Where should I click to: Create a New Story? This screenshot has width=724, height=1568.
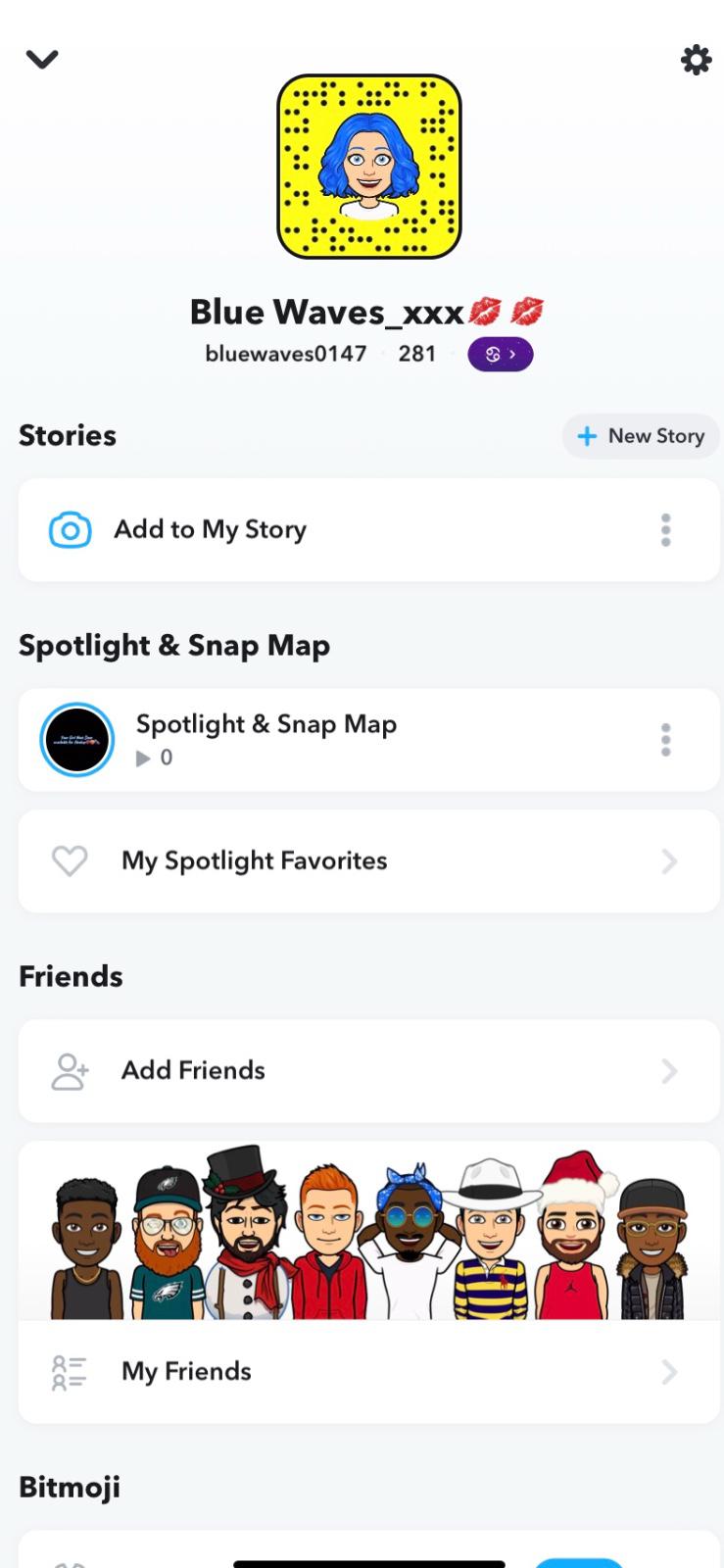coord(642,436)
